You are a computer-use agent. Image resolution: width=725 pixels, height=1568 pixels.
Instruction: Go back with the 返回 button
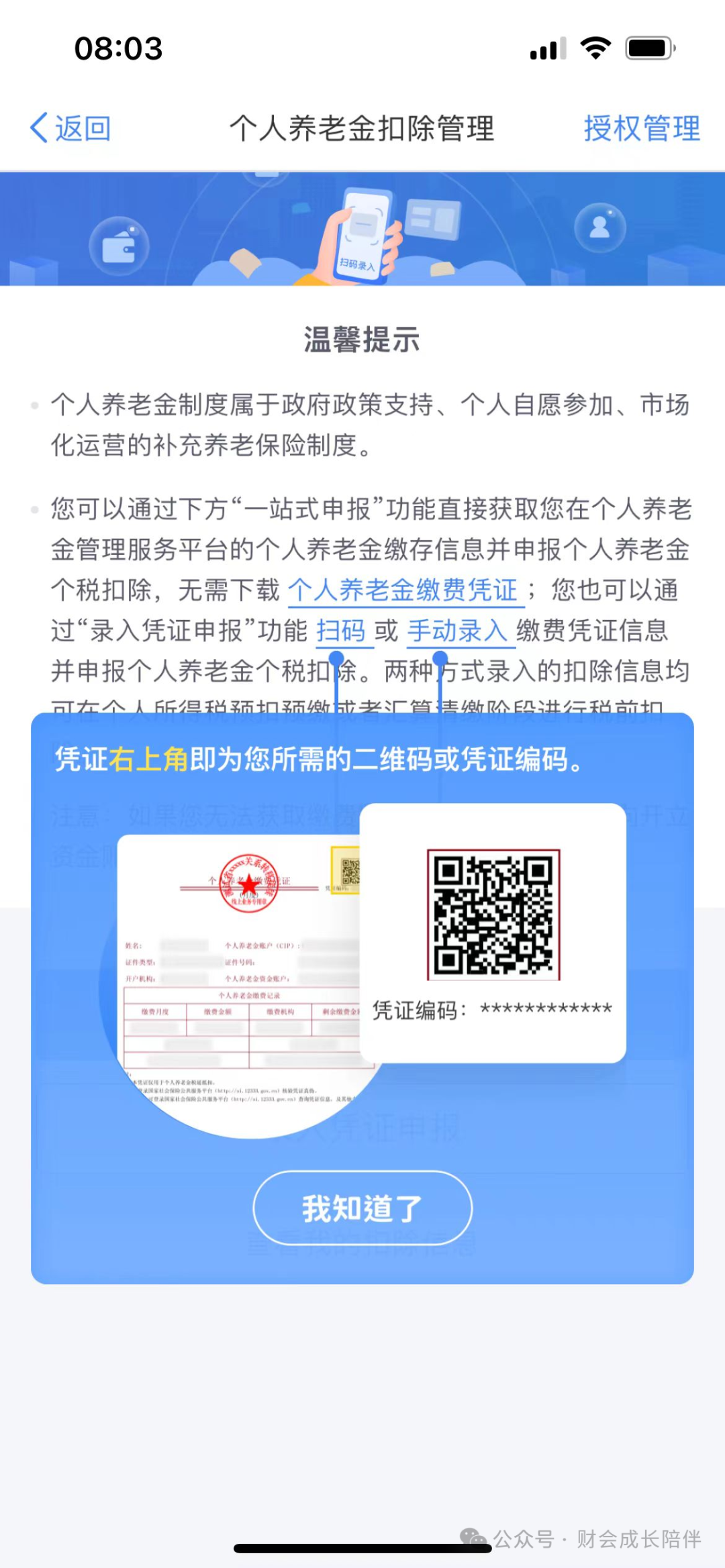tap(71, 128)
